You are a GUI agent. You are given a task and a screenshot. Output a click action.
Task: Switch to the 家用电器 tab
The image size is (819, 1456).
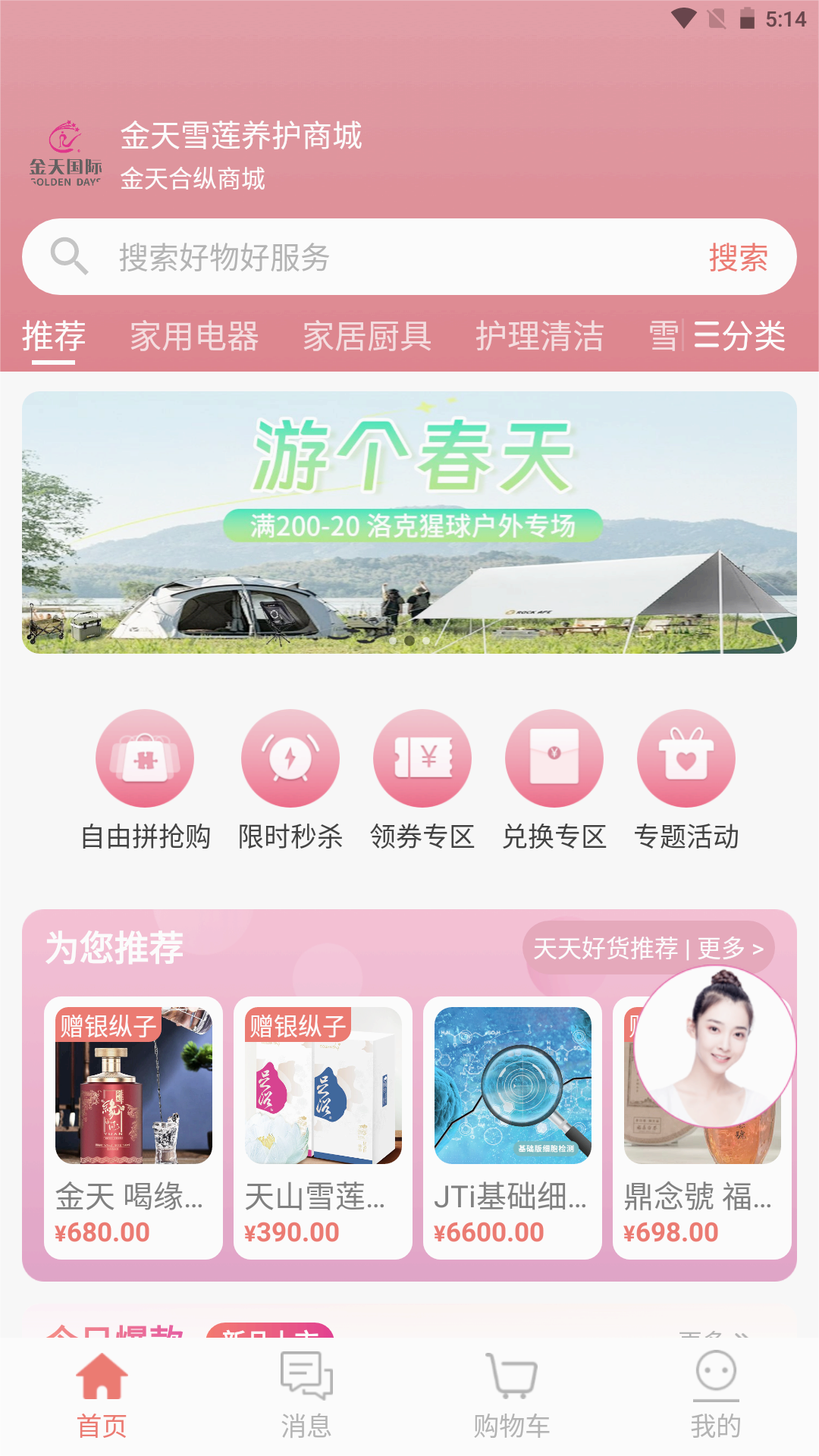point(194,336)
